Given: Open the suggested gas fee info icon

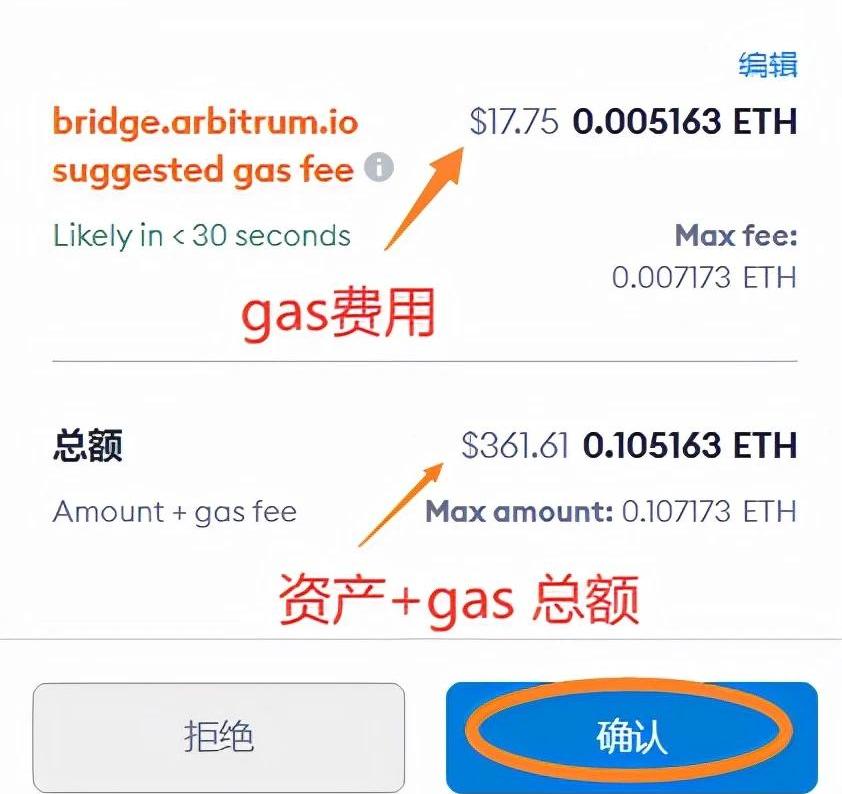Looking at the screenshot, I should point(378,168).
